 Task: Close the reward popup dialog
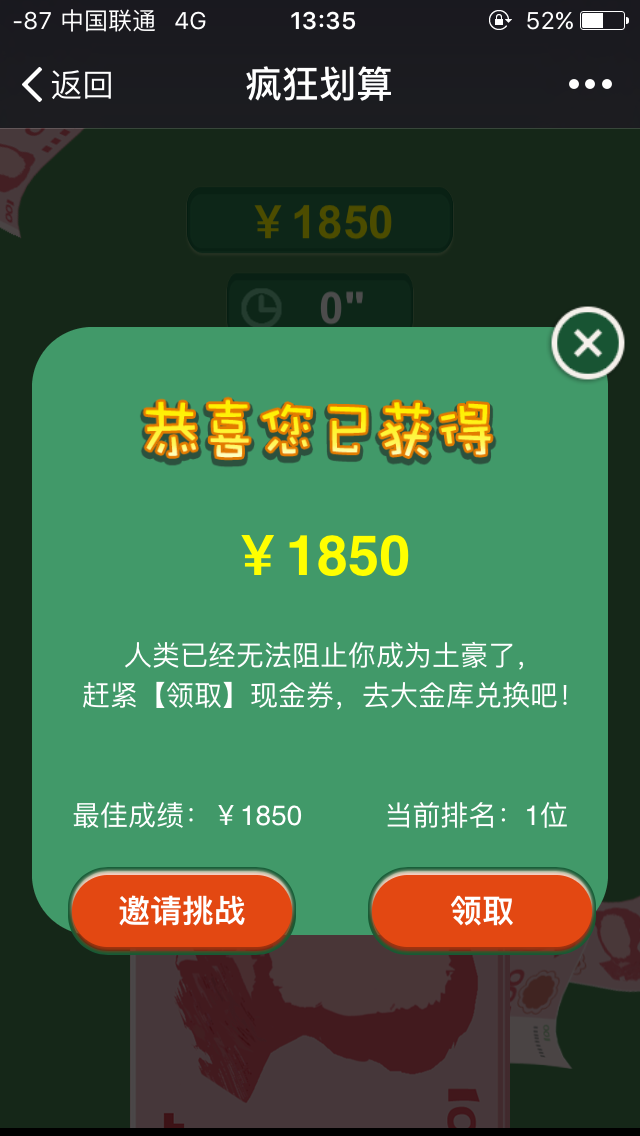(x=588, y=343)
